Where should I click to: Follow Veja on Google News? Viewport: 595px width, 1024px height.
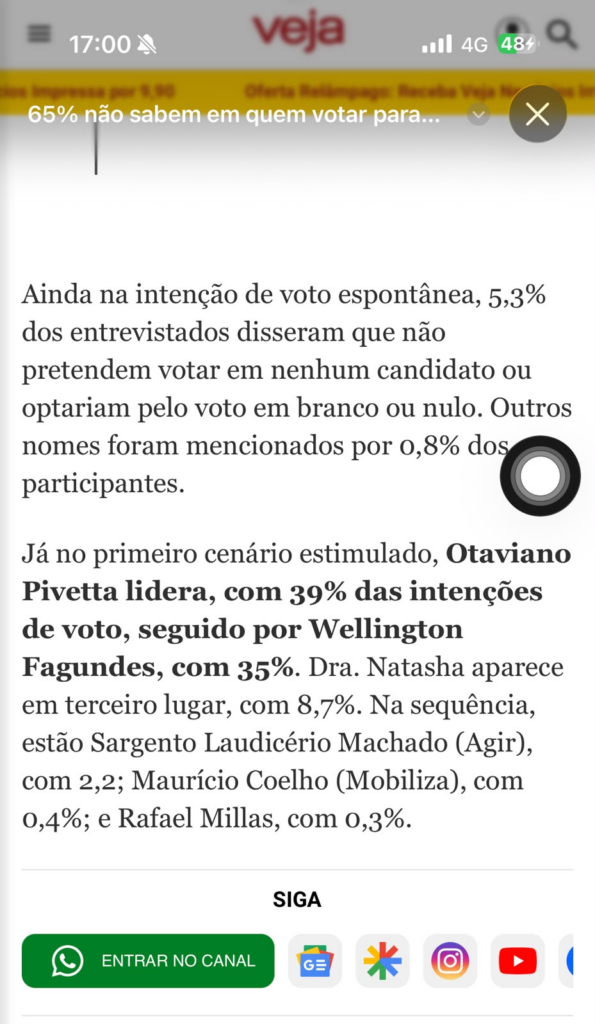(x=315, y=961)
